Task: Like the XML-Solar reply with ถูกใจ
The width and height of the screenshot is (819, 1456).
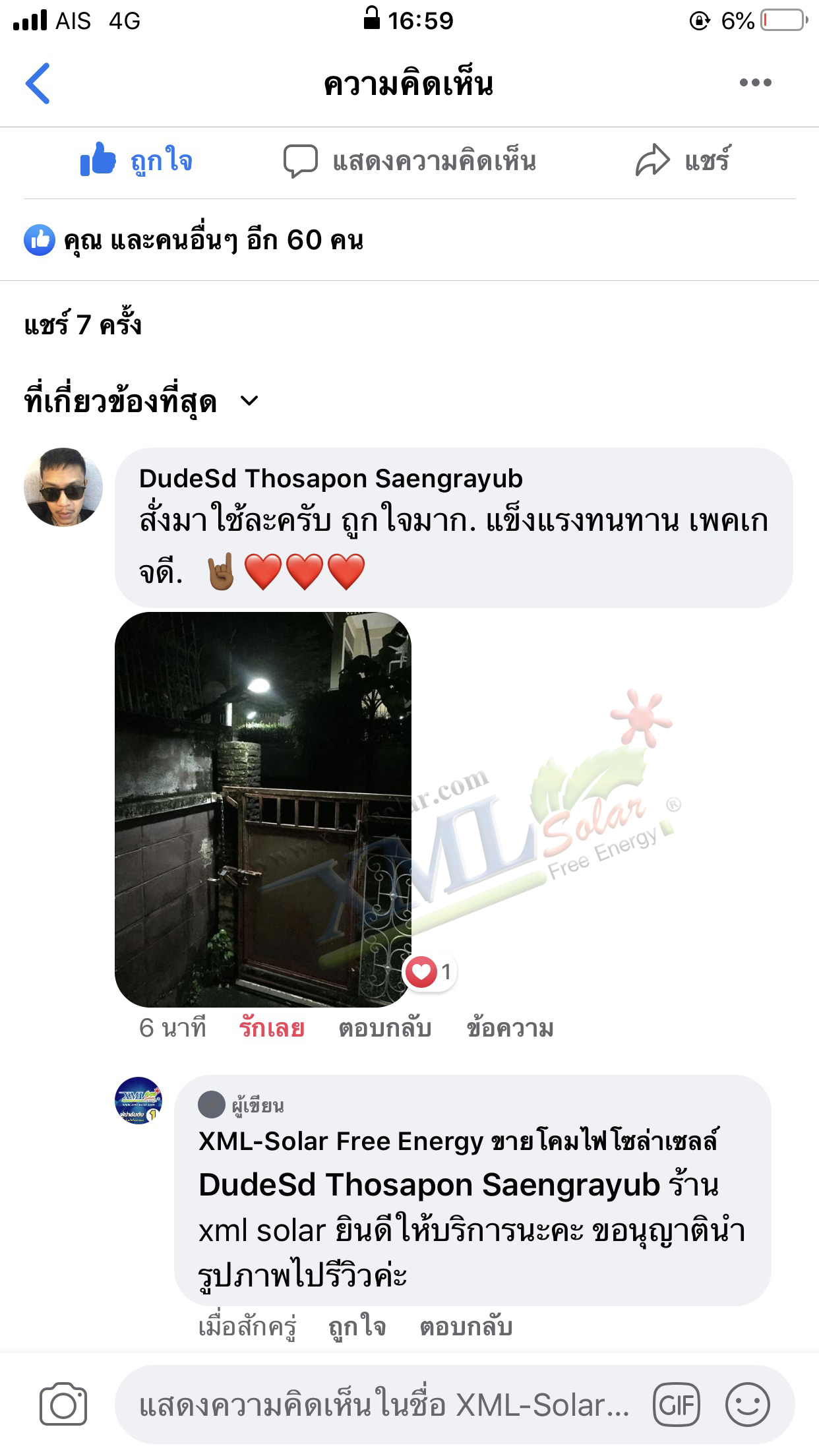Action: (x=357, y=1326)
